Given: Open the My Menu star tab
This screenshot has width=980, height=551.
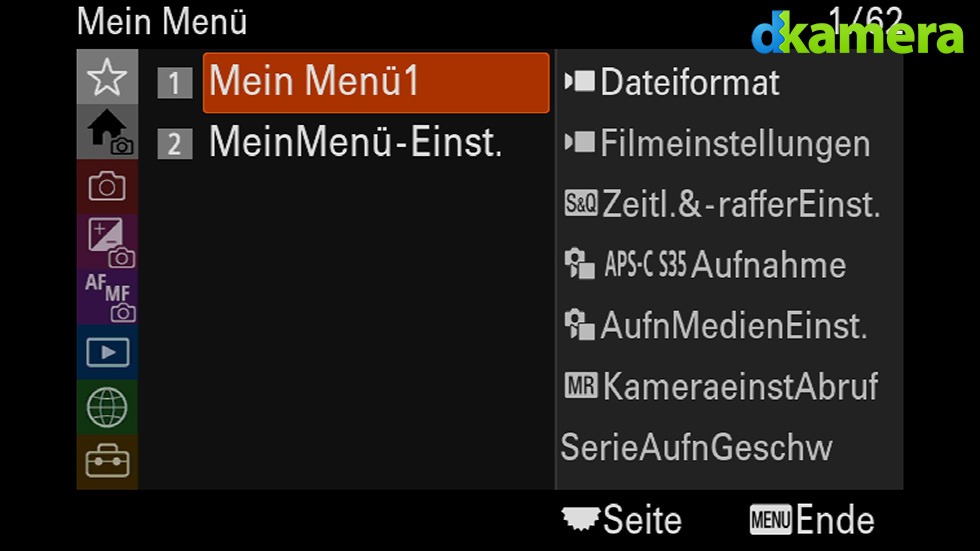Looking at the screenshot, I should 107,79.
